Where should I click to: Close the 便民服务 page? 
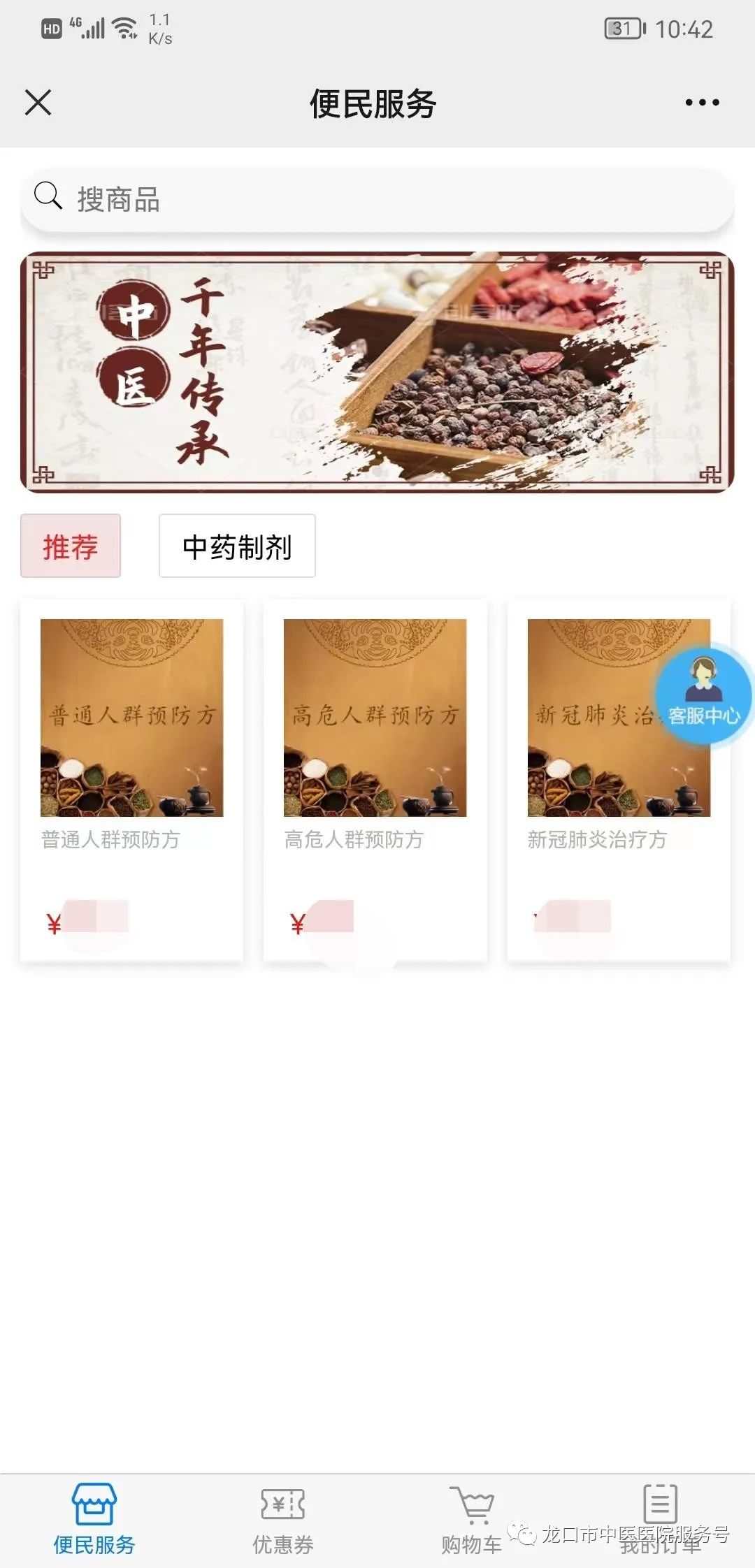(38, 103)
